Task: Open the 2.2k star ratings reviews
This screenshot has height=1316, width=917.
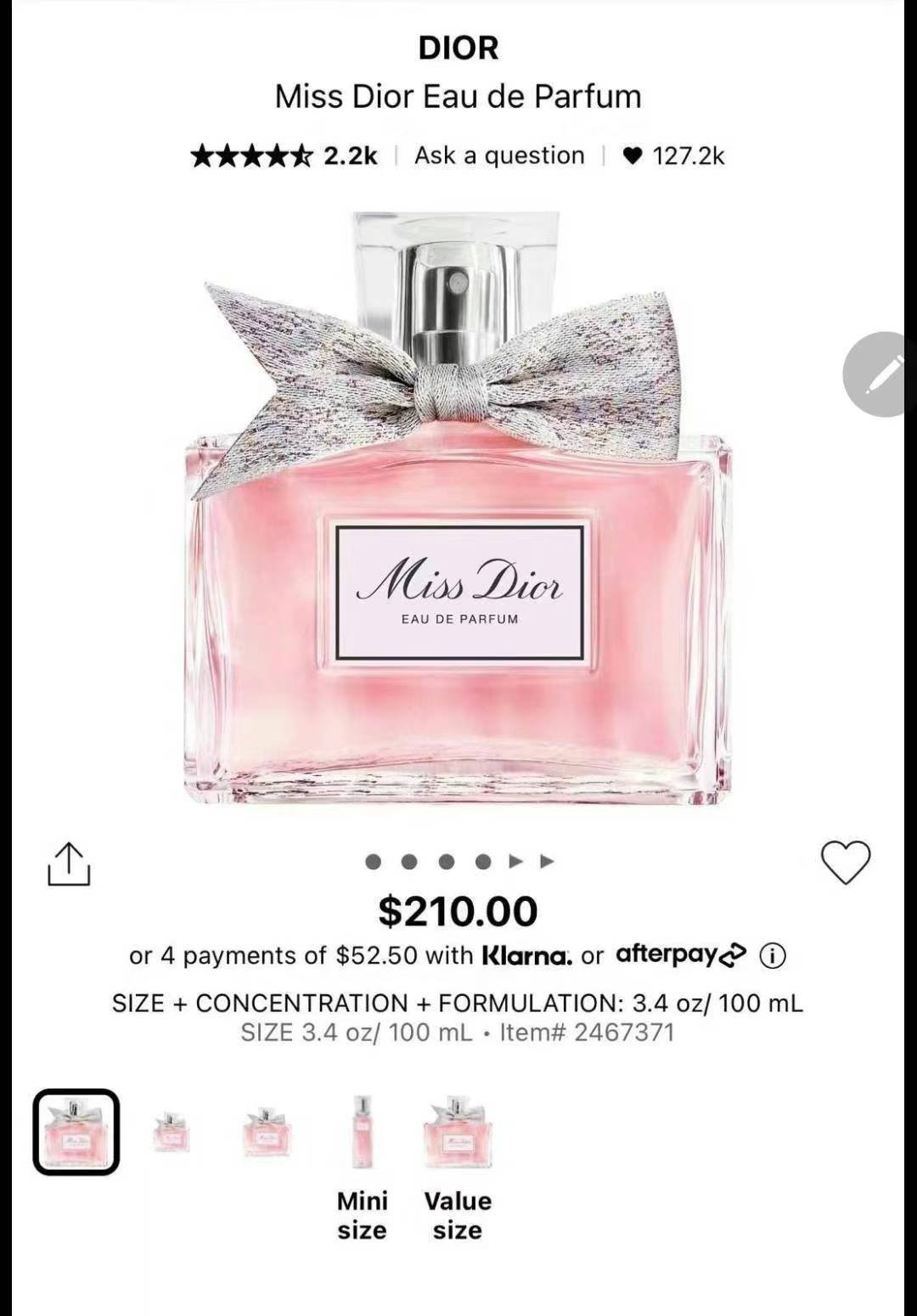Action: pos(284,155)
